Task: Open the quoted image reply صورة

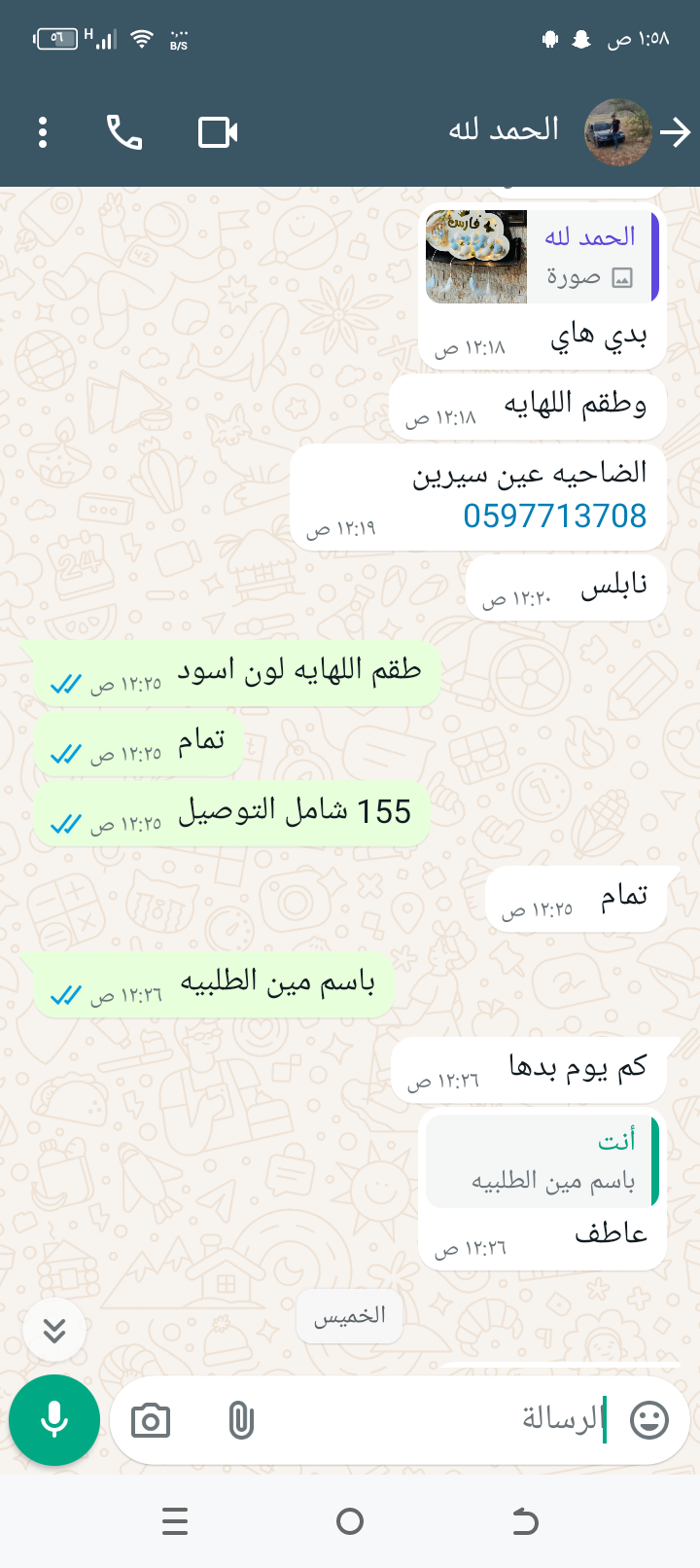Action: tap(542, 257)
